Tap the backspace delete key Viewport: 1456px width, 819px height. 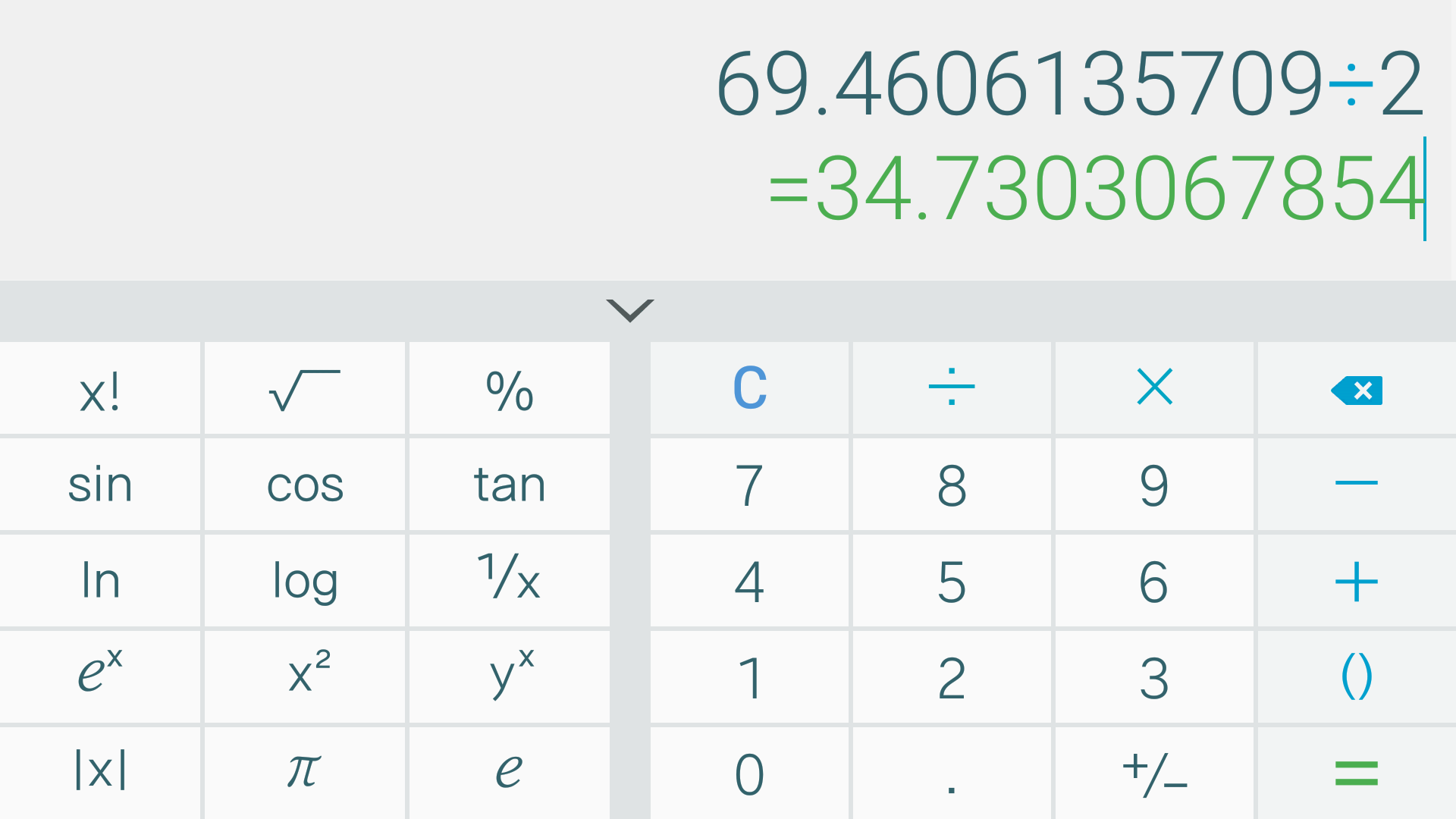tap(1357, 390)
